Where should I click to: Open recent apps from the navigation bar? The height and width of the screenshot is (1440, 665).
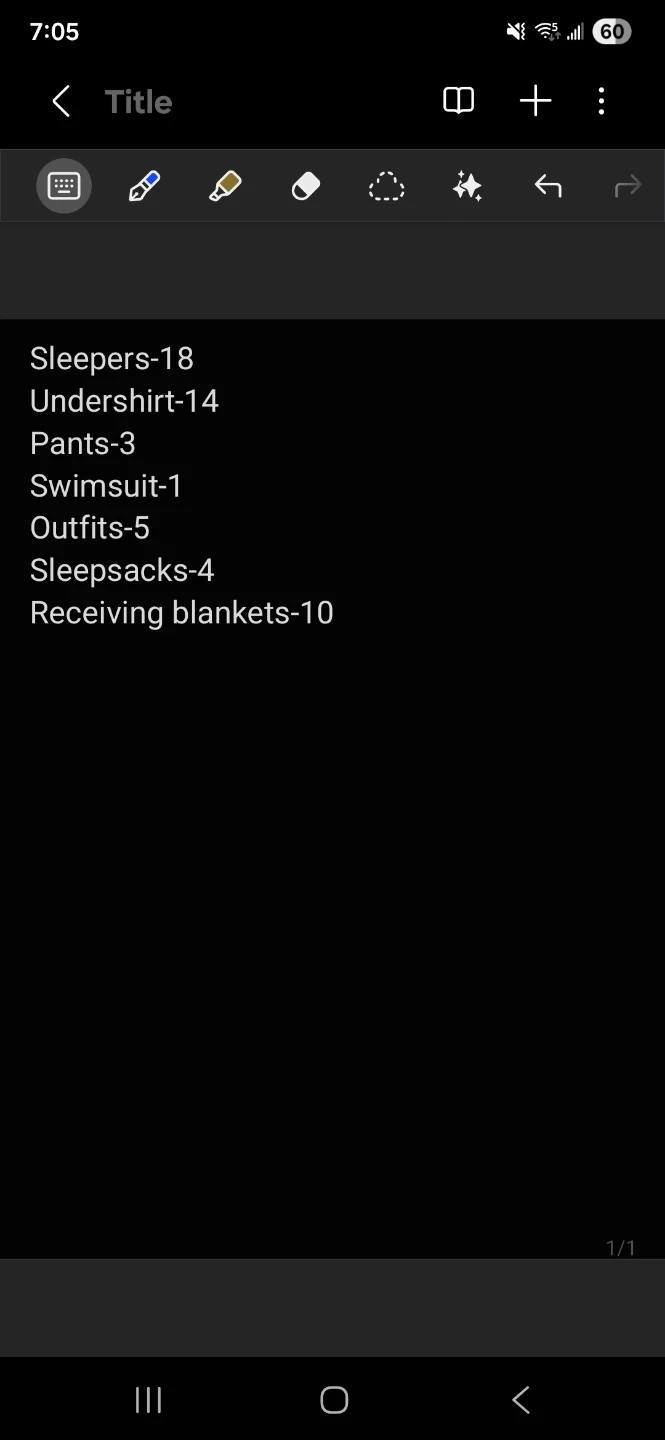148,1400
